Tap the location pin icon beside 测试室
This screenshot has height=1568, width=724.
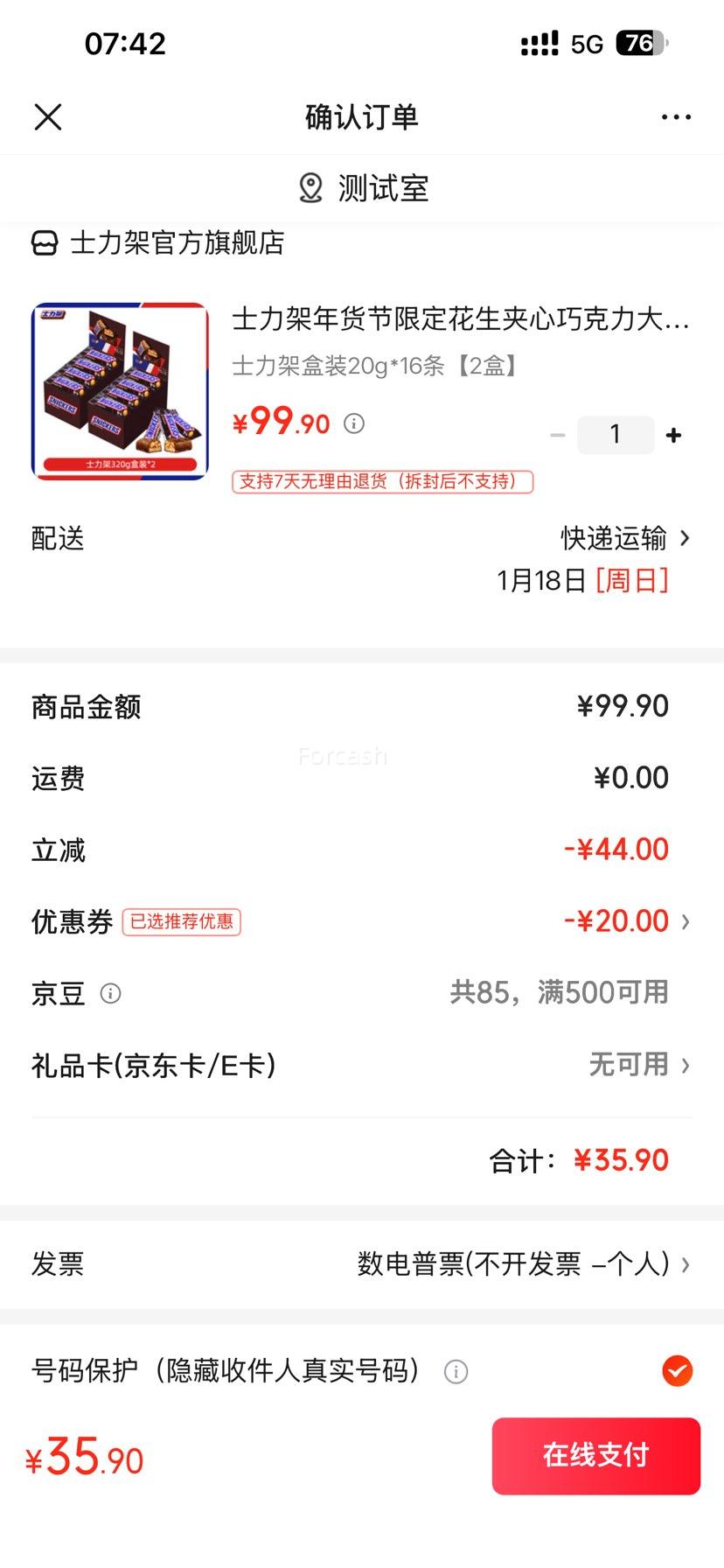tap(310, 187)
